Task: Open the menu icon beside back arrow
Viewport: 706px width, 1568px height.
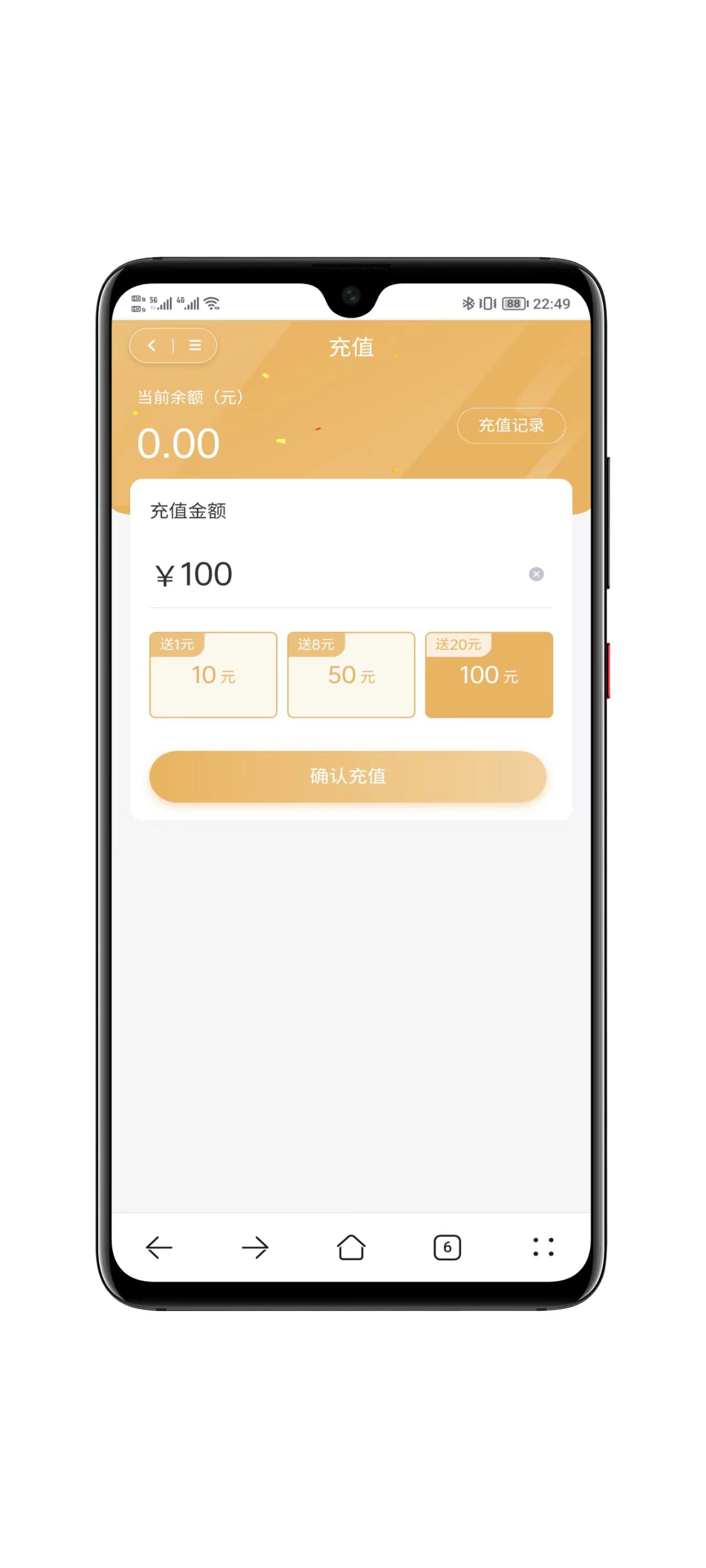Action: [195, 346]
